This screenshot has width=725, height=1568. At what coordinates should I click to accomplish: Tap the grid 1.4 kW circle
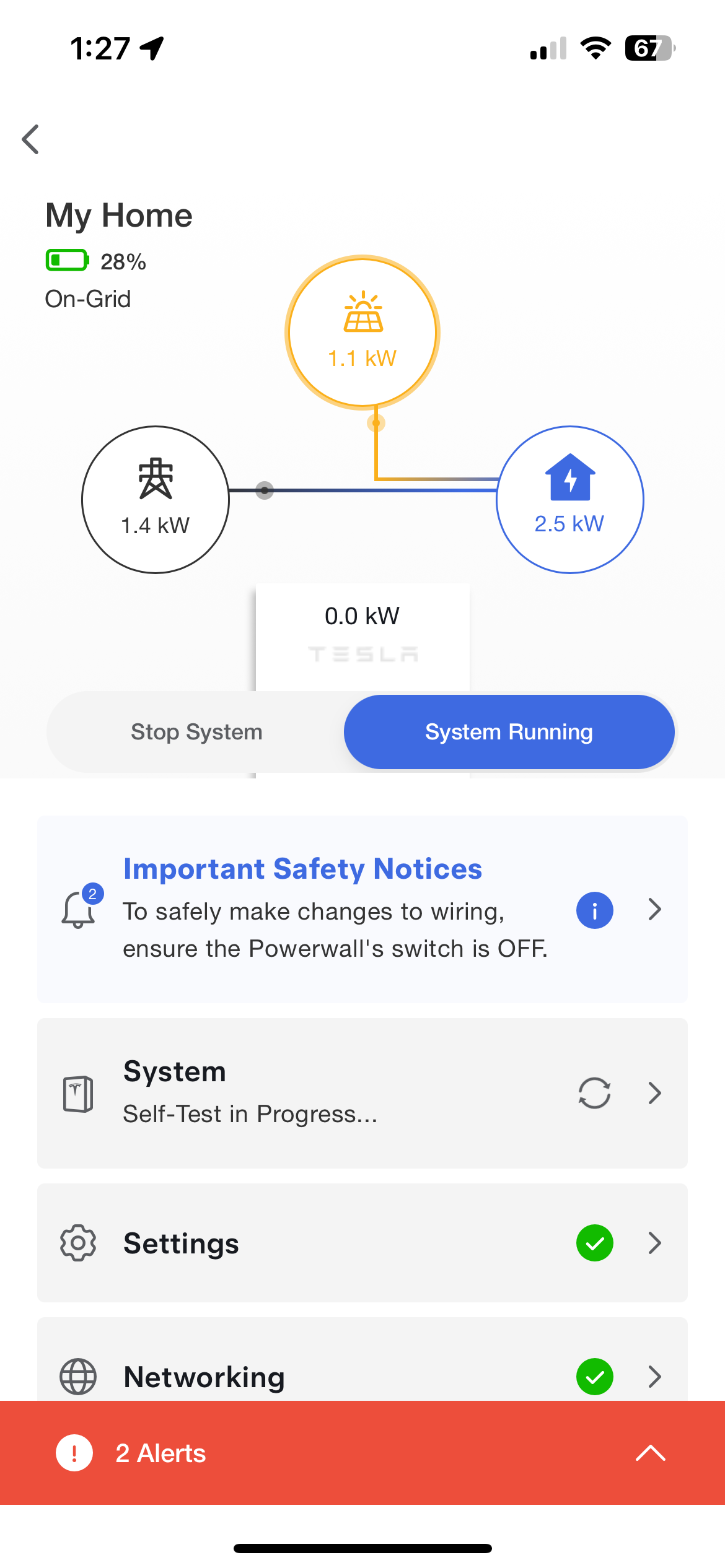point(156,500)
